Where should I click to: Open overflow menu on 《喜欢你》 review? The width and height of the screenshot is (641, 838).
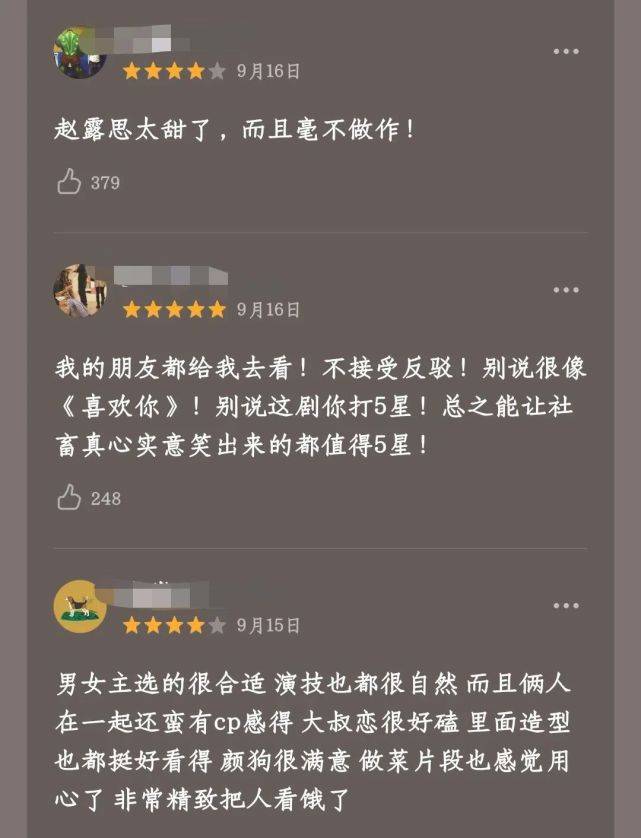coord(566,290)
